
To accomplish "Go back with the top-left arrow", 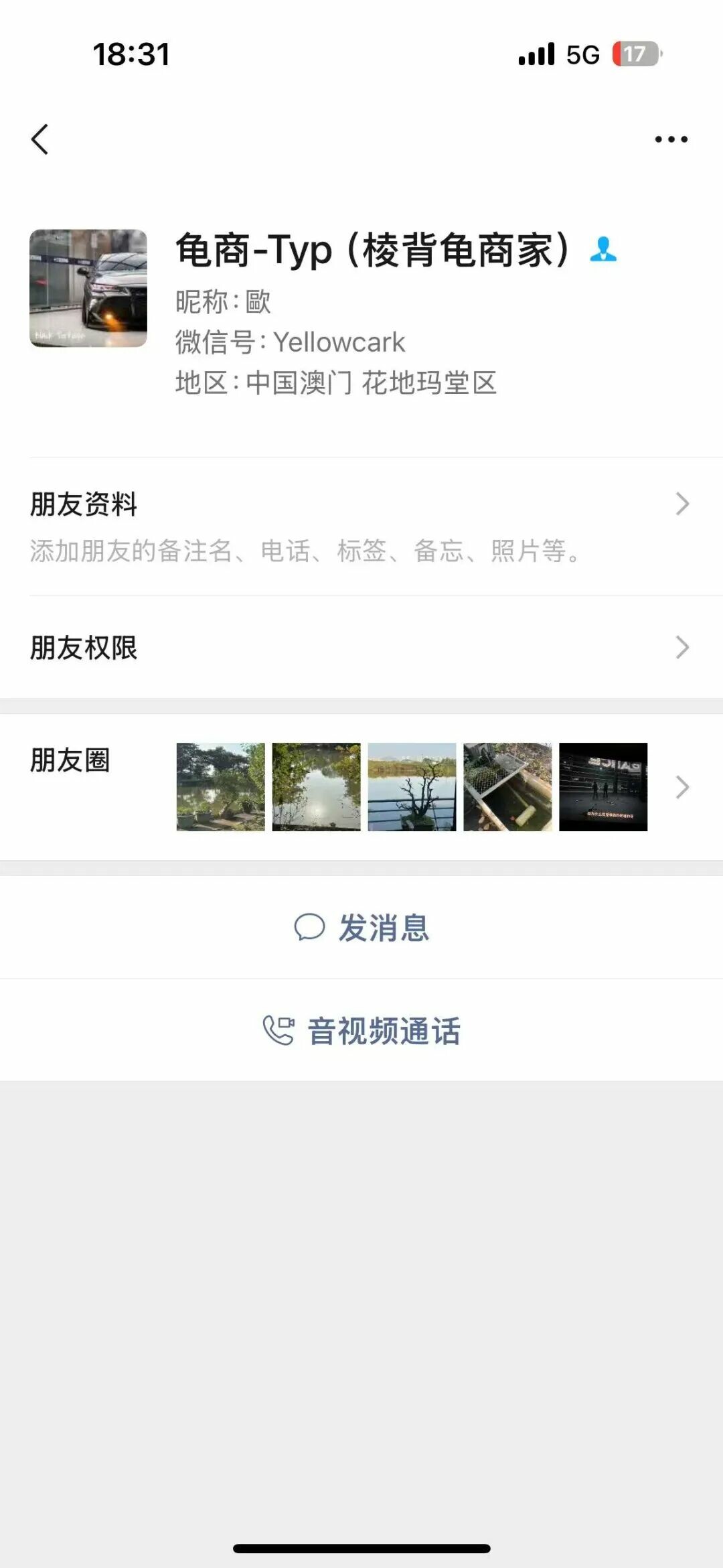I will pyautogui.click(x=40, y=139).
